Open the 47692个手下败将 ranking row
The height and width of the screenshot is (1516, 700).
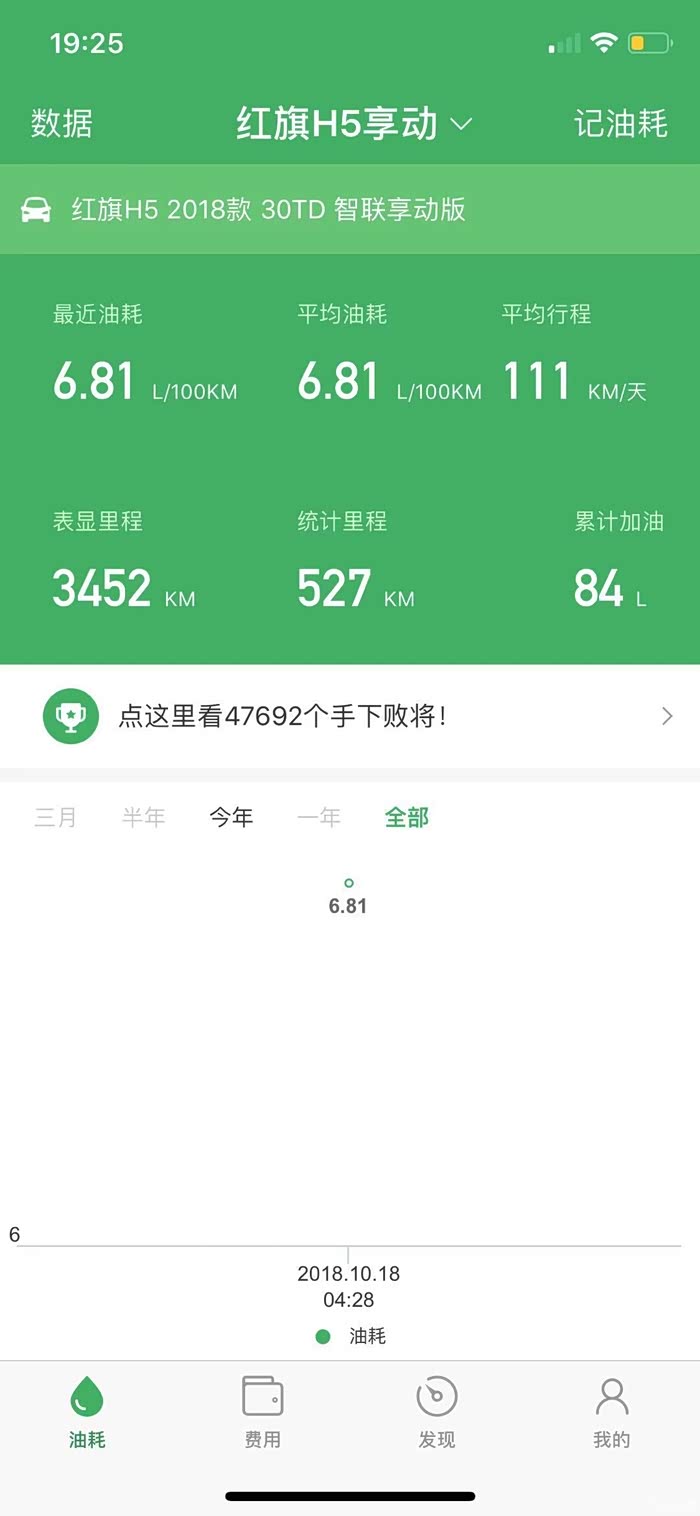350,716
